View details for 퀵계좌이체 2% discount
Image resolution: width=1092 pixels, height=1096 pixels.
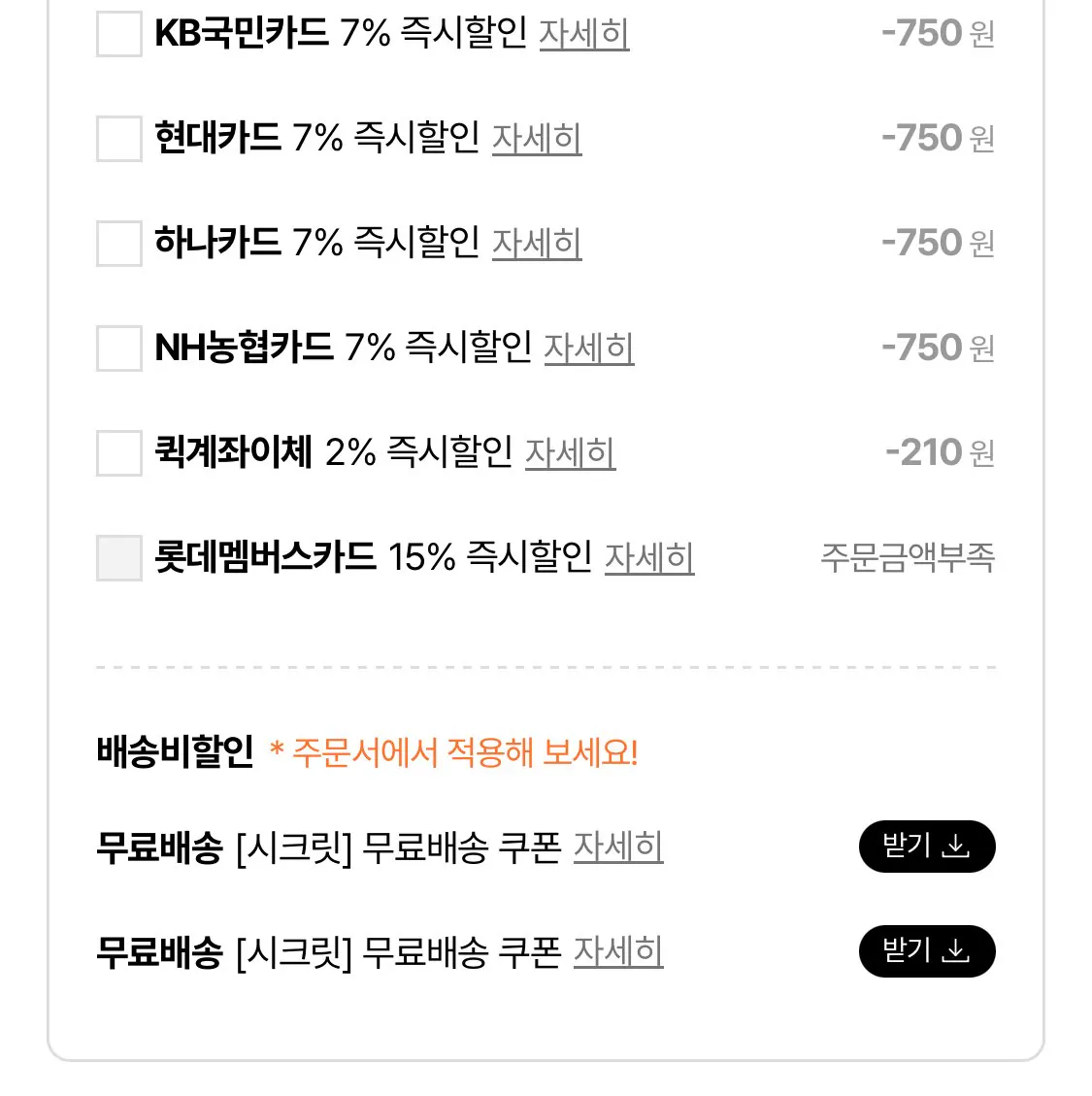(571, 453)
